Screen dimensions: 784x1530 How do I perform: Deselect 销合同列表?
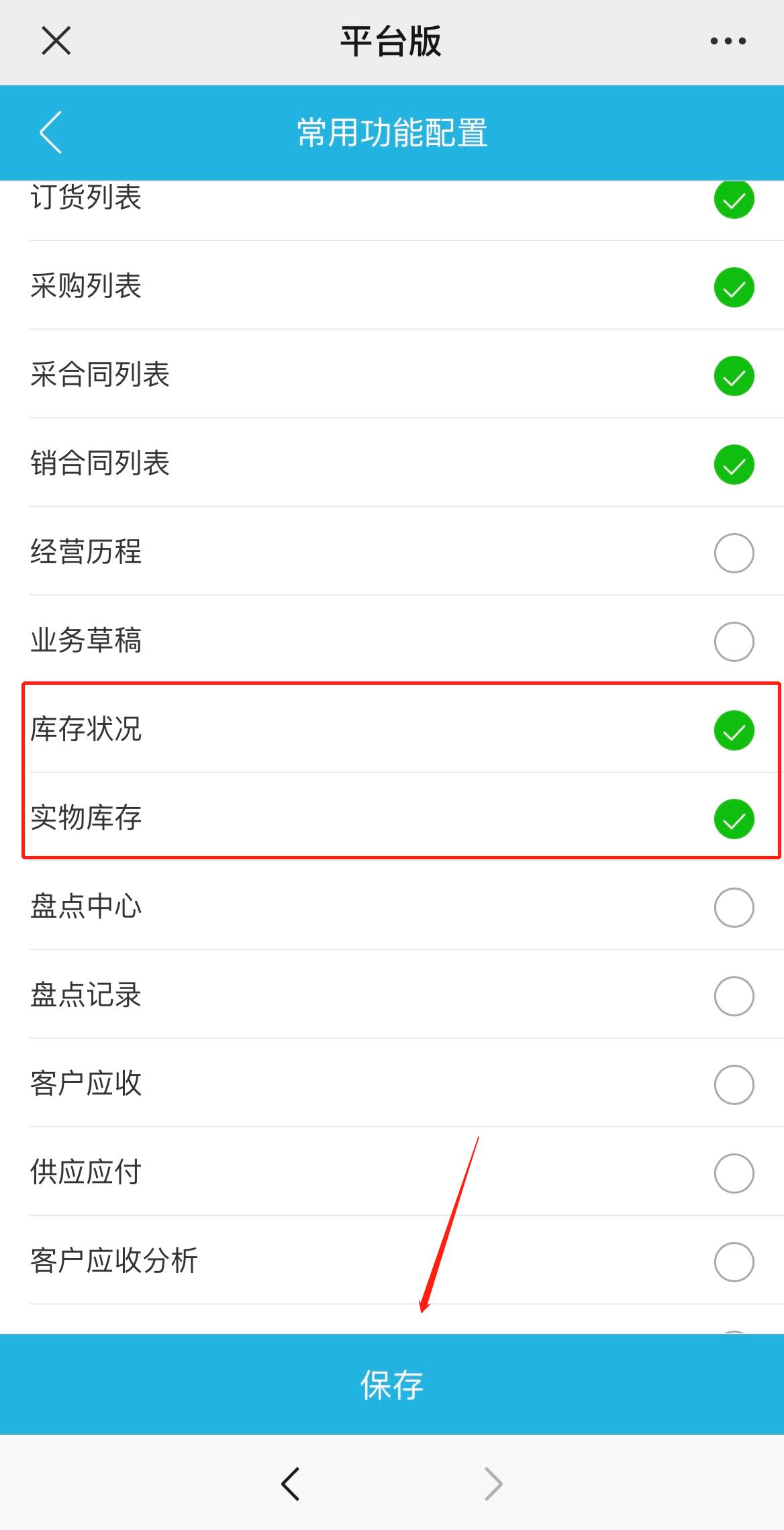(x=734, y=465)
